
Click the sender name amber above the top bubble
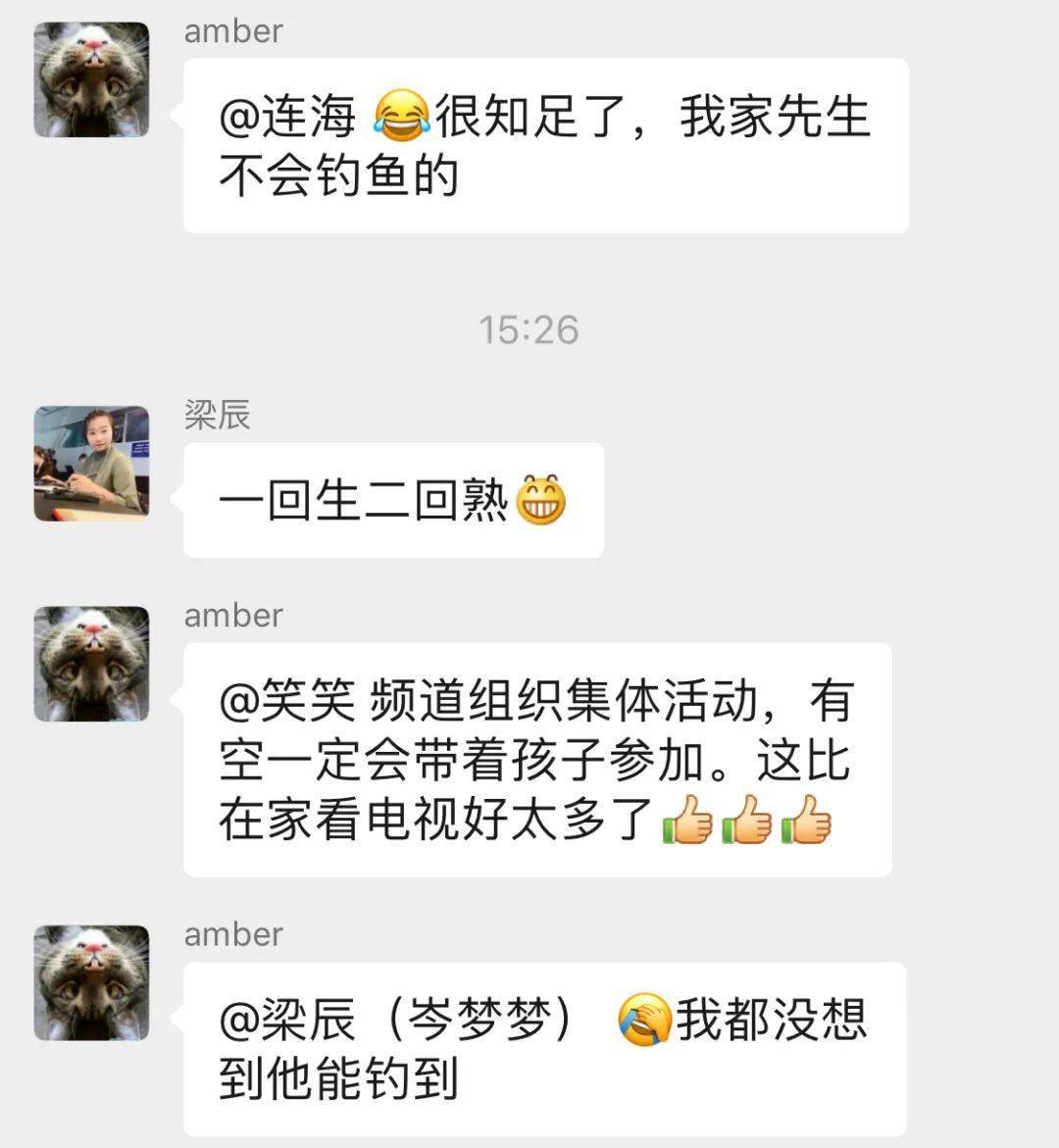231,30
